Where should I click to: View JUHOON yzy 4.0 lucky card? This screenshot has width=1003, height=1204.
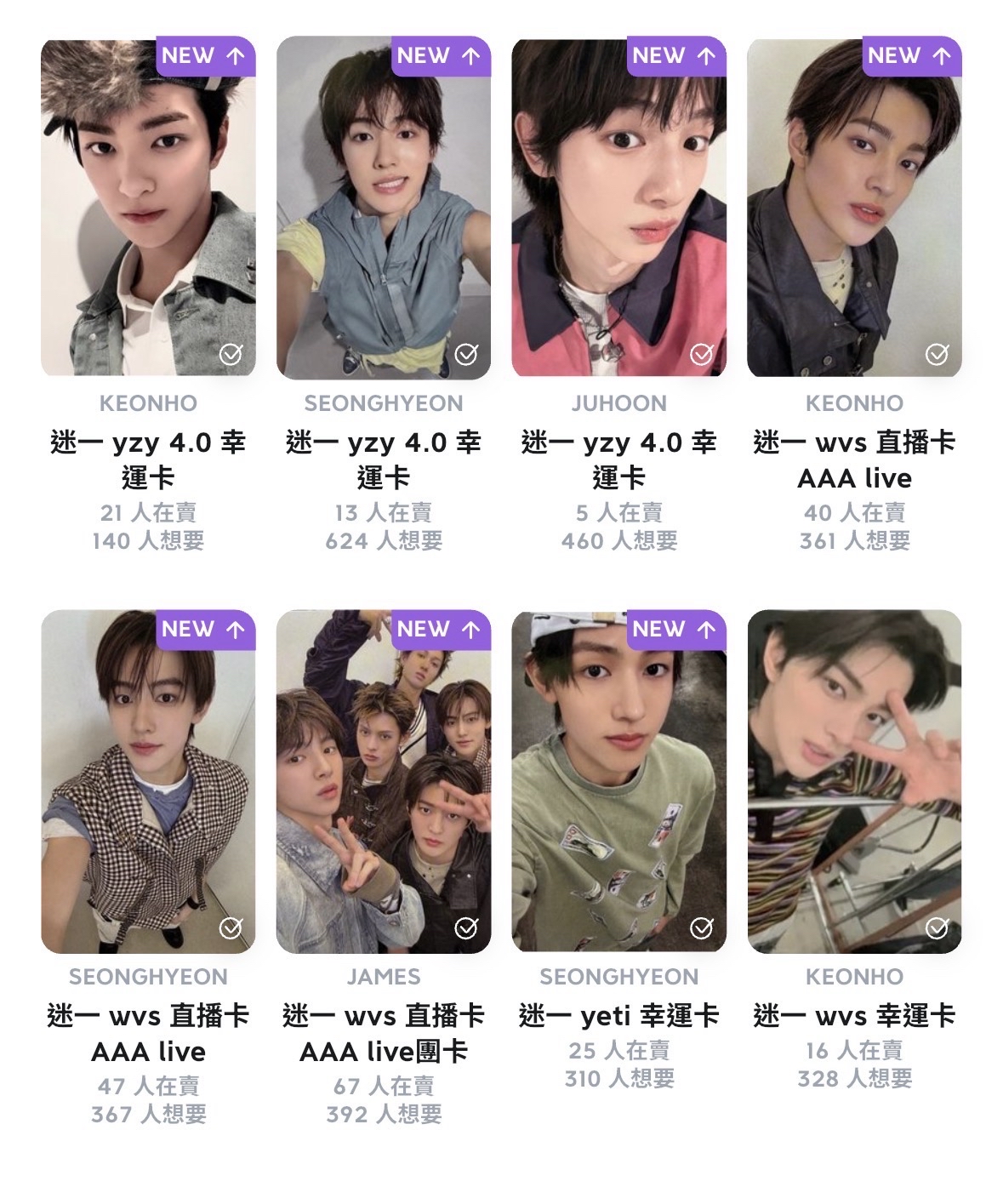tap(618, 208)
